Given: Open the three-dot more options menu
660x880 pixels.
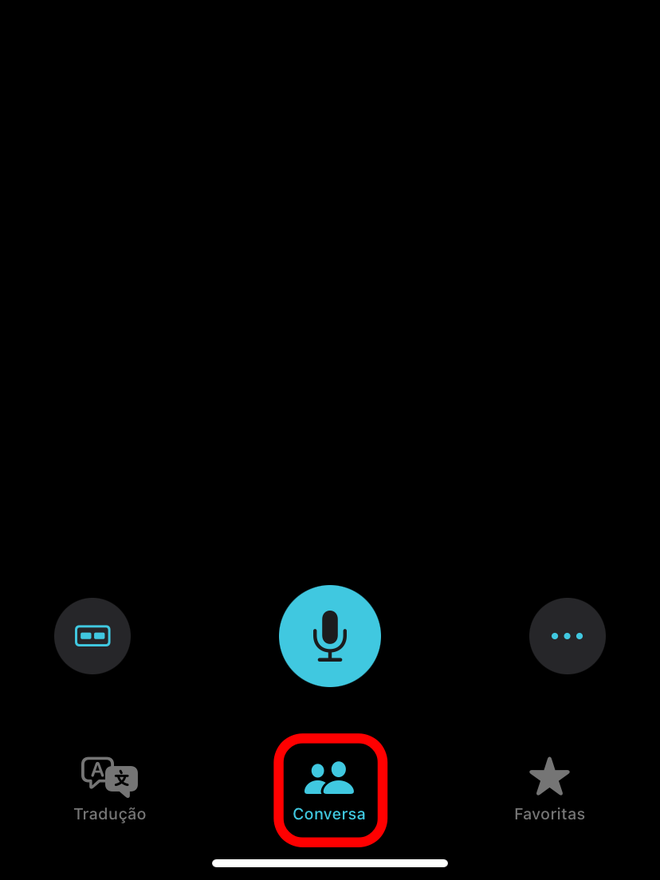Looking at the screenshot, I should [x=567, y=636].
